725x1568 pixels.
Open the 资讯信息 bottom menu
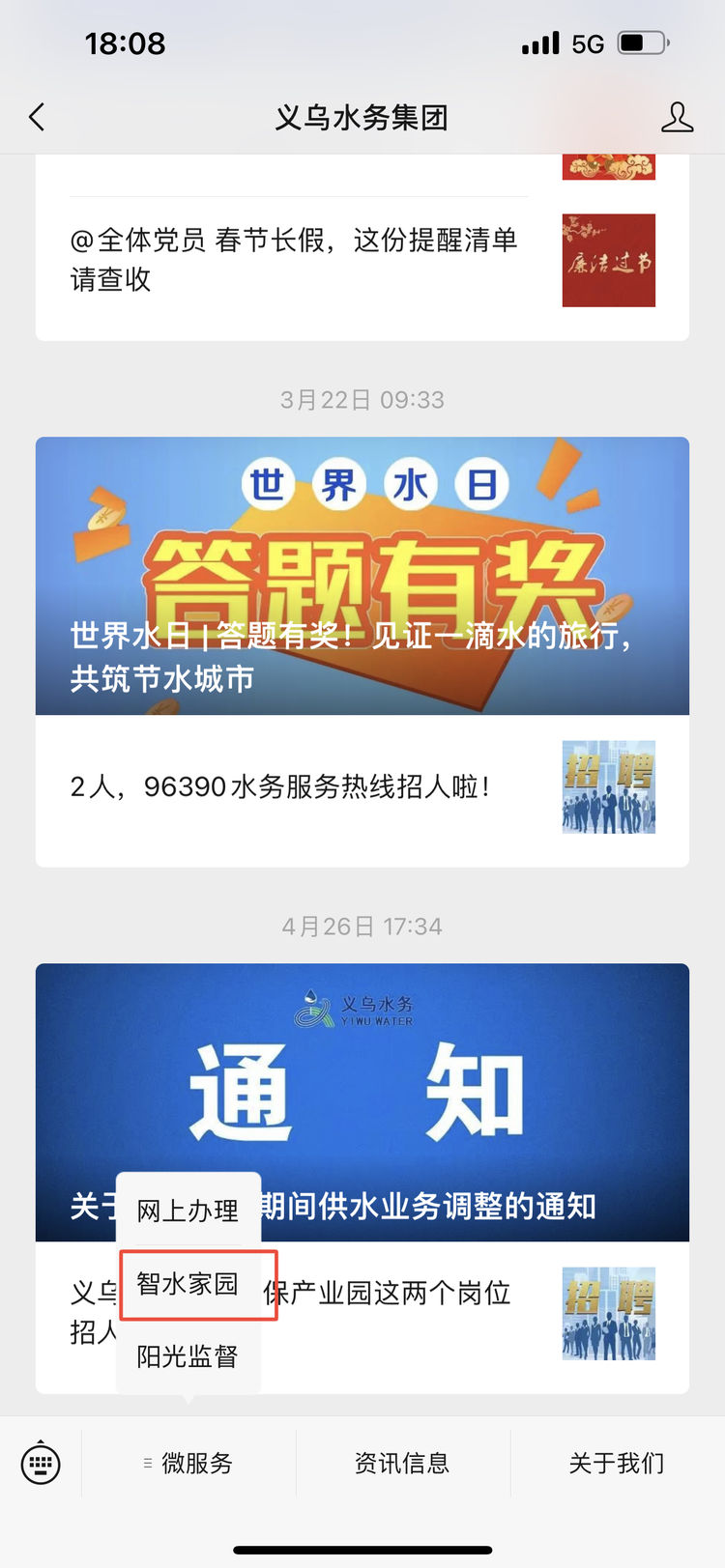click(402, 1464)
